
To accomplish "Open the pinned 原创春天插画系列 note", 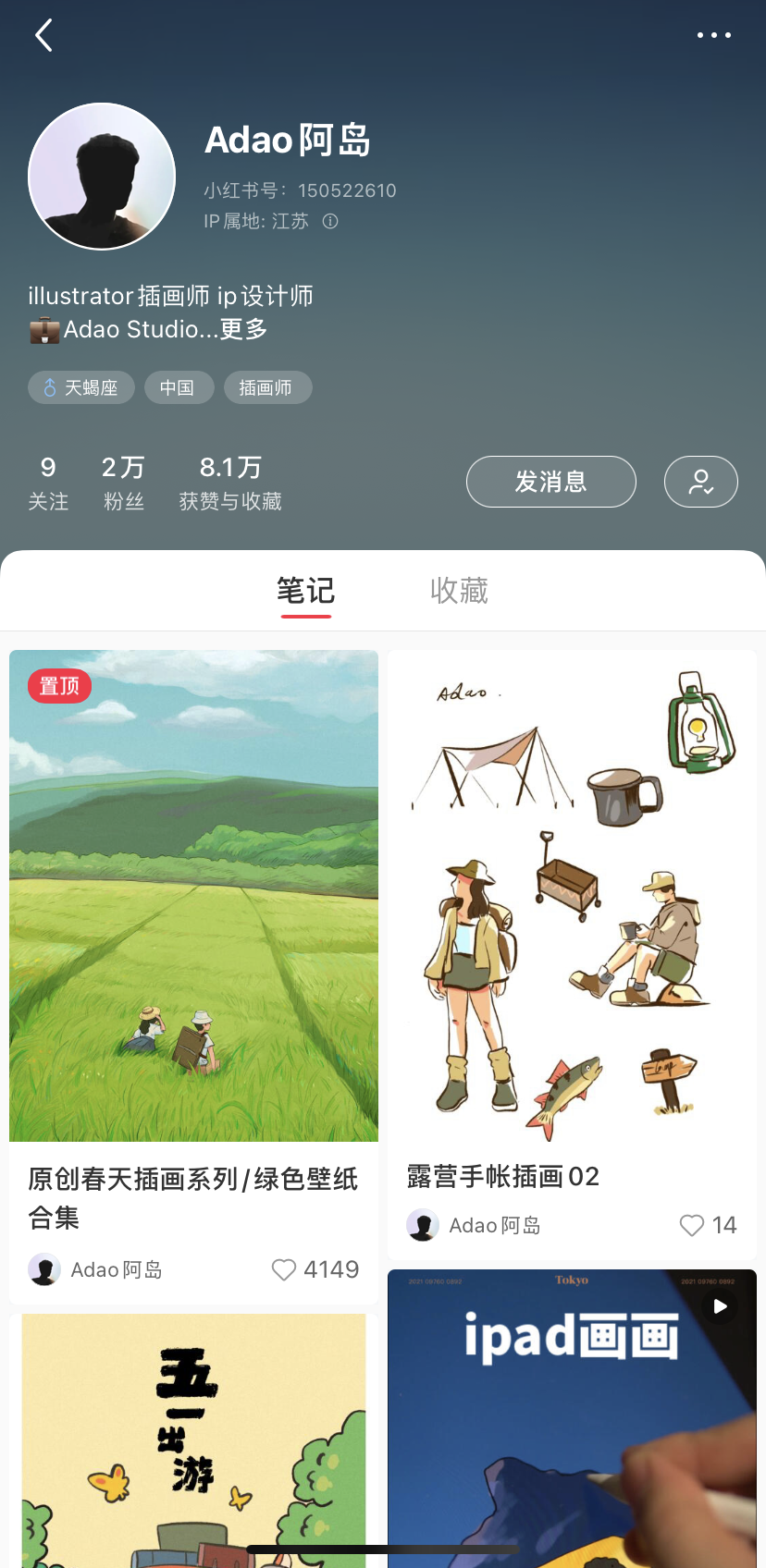I will [x=193, y=895].
